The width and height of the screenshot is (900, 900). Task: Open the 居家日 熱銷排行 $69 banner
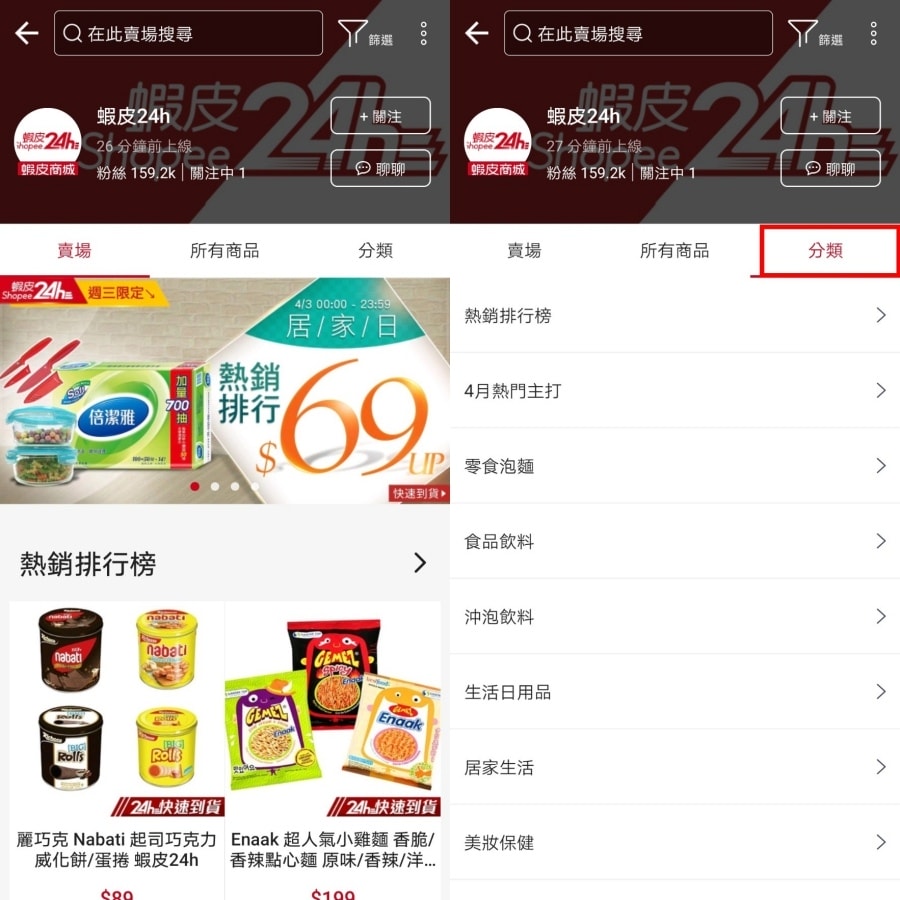[x=225, y=390]
